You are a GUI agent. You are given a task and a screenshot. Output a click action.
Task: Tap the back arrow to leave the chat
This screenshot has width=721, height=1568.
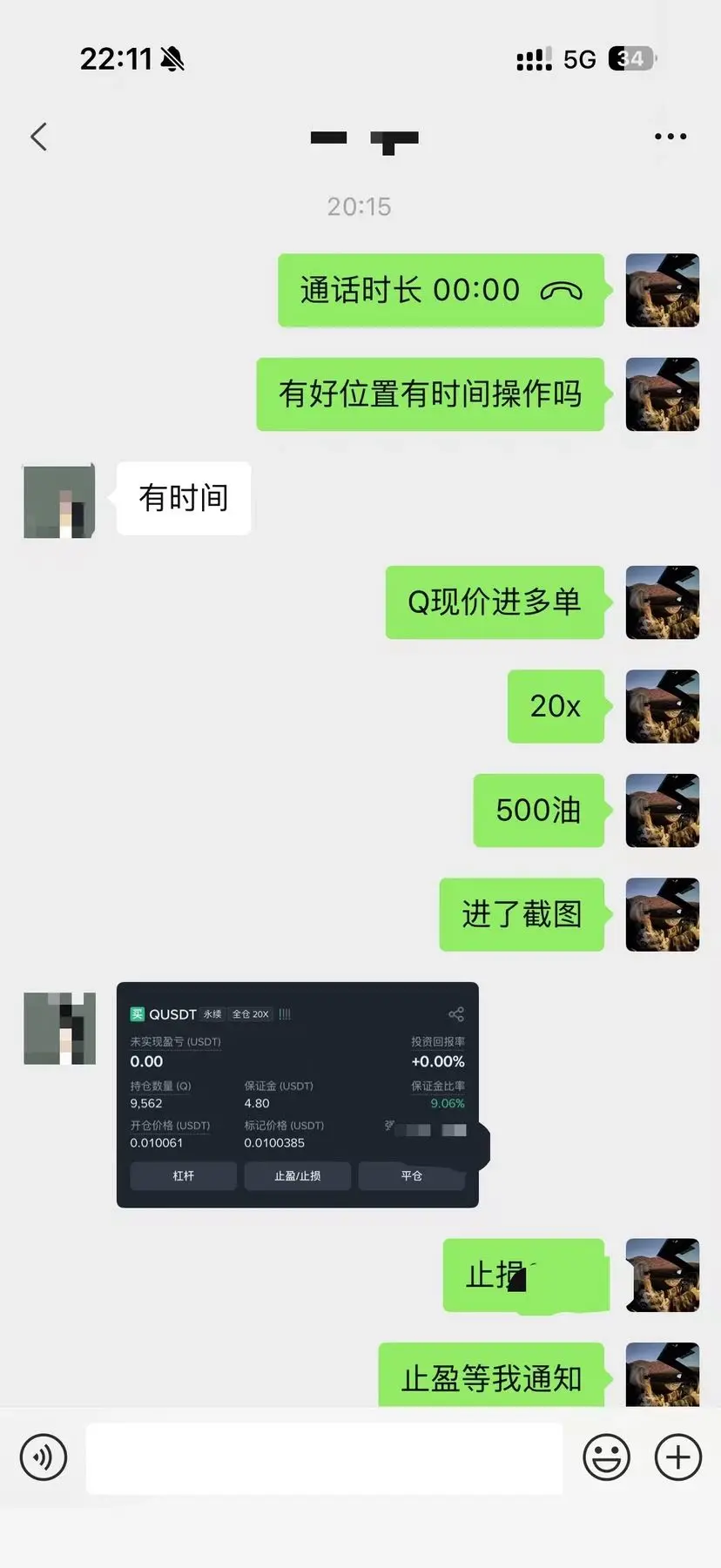[x=38, y=137]
